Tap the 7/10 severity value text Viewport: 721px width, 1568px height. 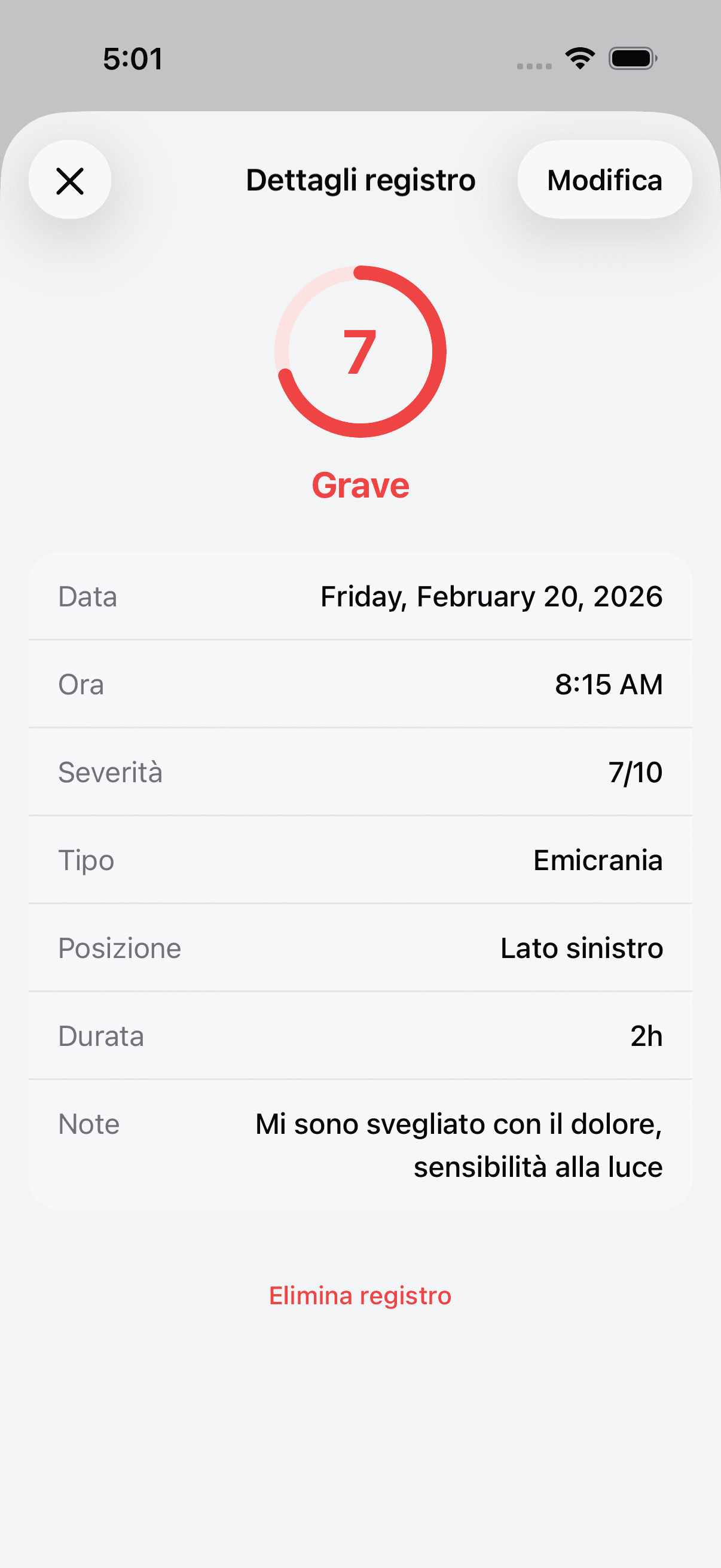637,772
